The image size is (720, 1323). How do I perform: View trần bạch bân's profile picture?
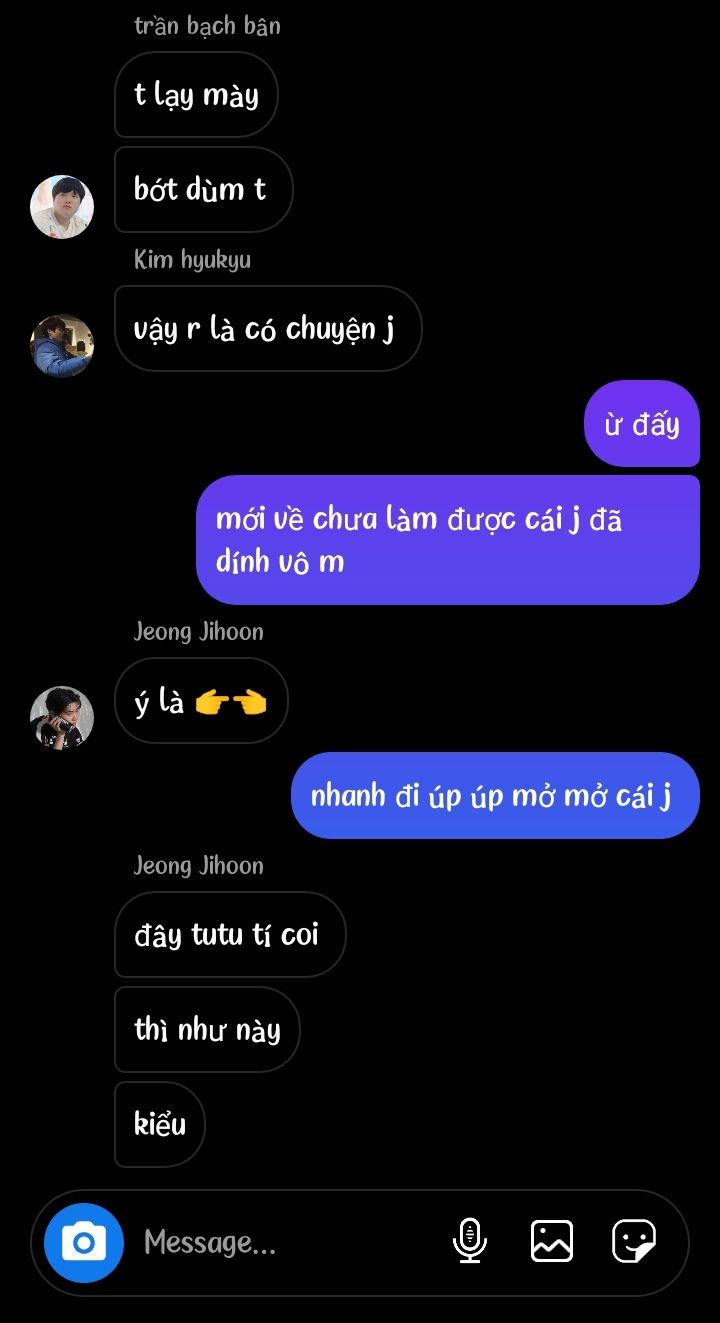62,207
